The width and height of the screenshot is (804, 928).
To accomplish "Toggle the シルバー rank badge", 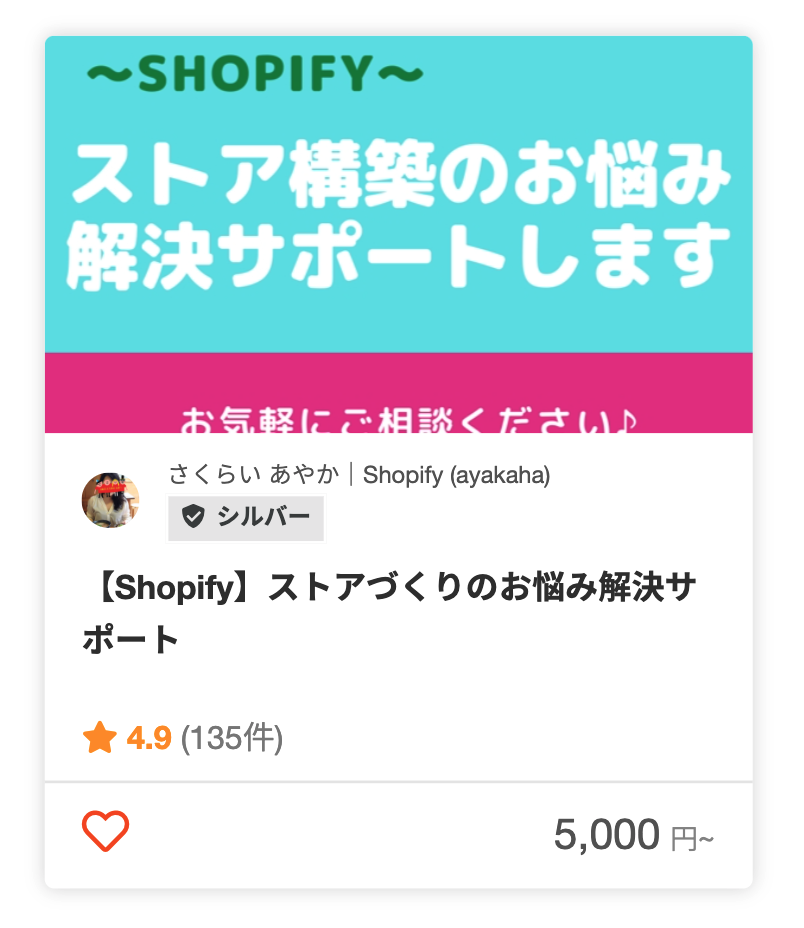I will click(x=245, y=518).
